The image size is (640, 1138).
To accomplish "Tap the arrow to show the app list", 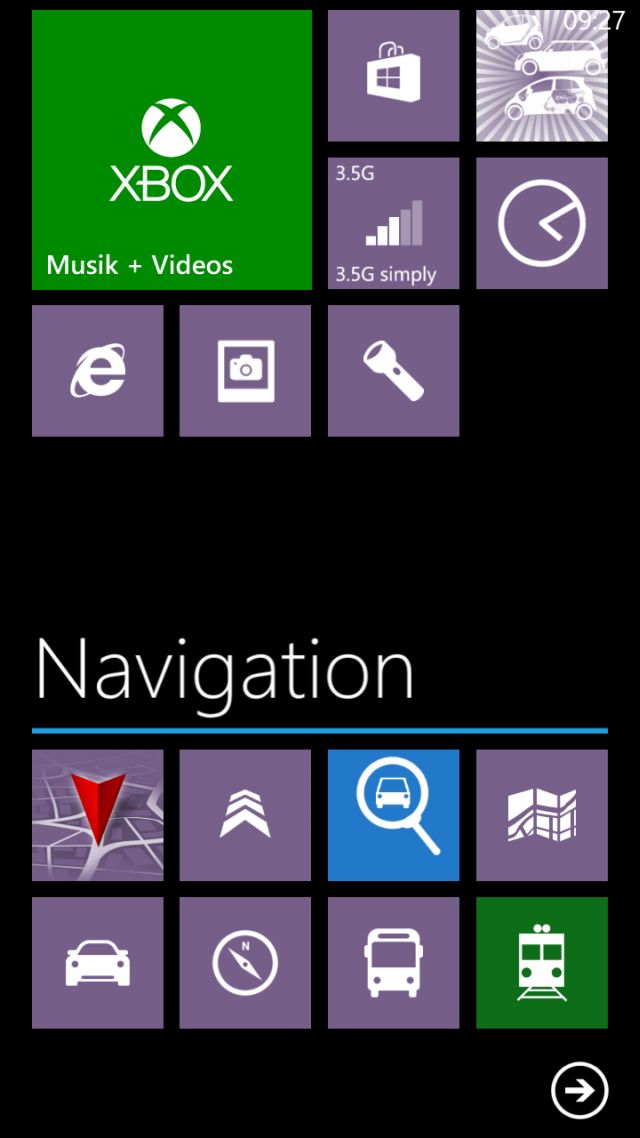I will 579,1090.
